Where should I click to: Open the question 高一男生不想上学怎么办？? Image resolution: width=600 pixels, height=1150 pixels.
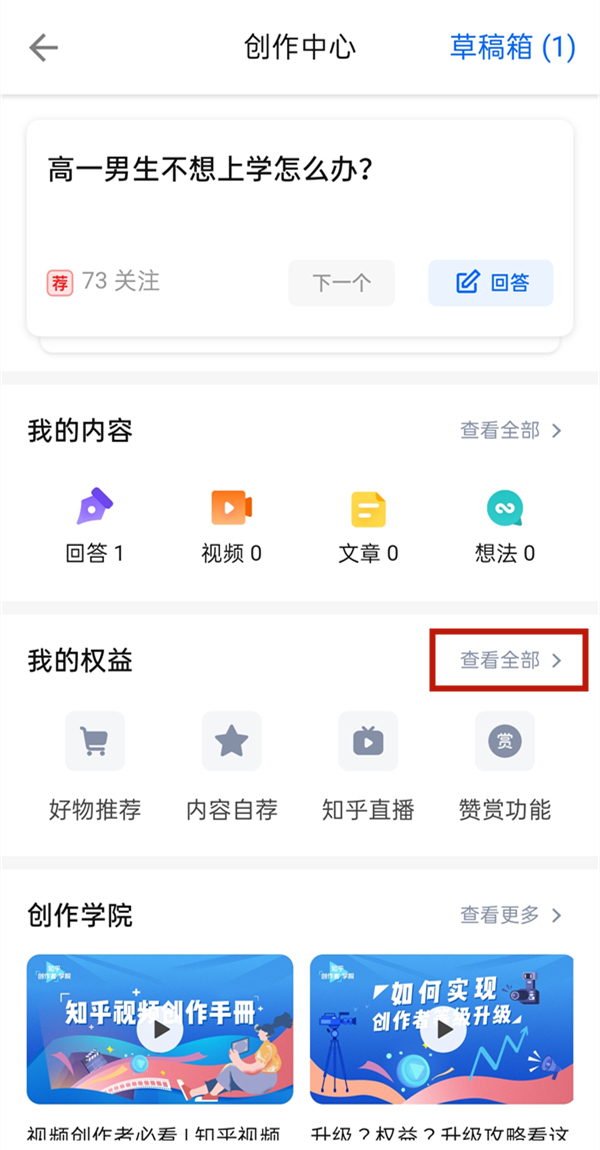(x=210, y=169)
